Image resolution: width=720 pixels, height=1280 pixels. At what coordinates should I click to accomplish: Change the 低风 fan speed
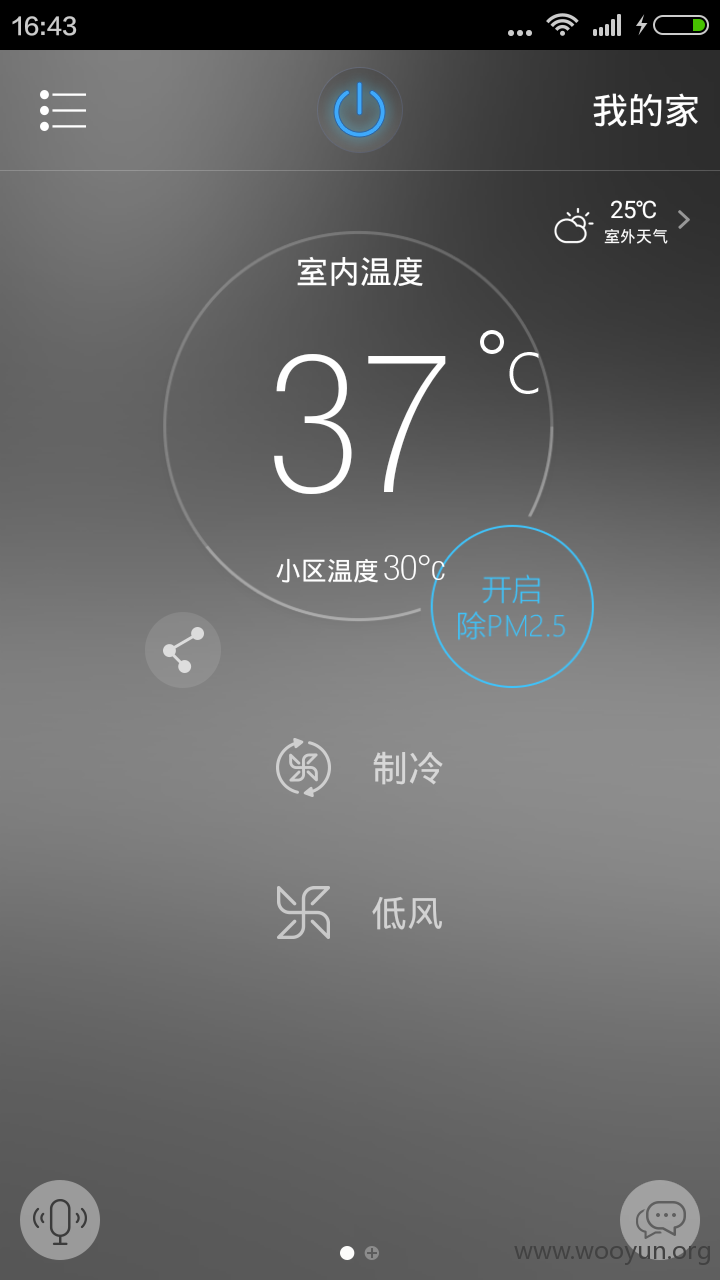click(x=360, y=912)
